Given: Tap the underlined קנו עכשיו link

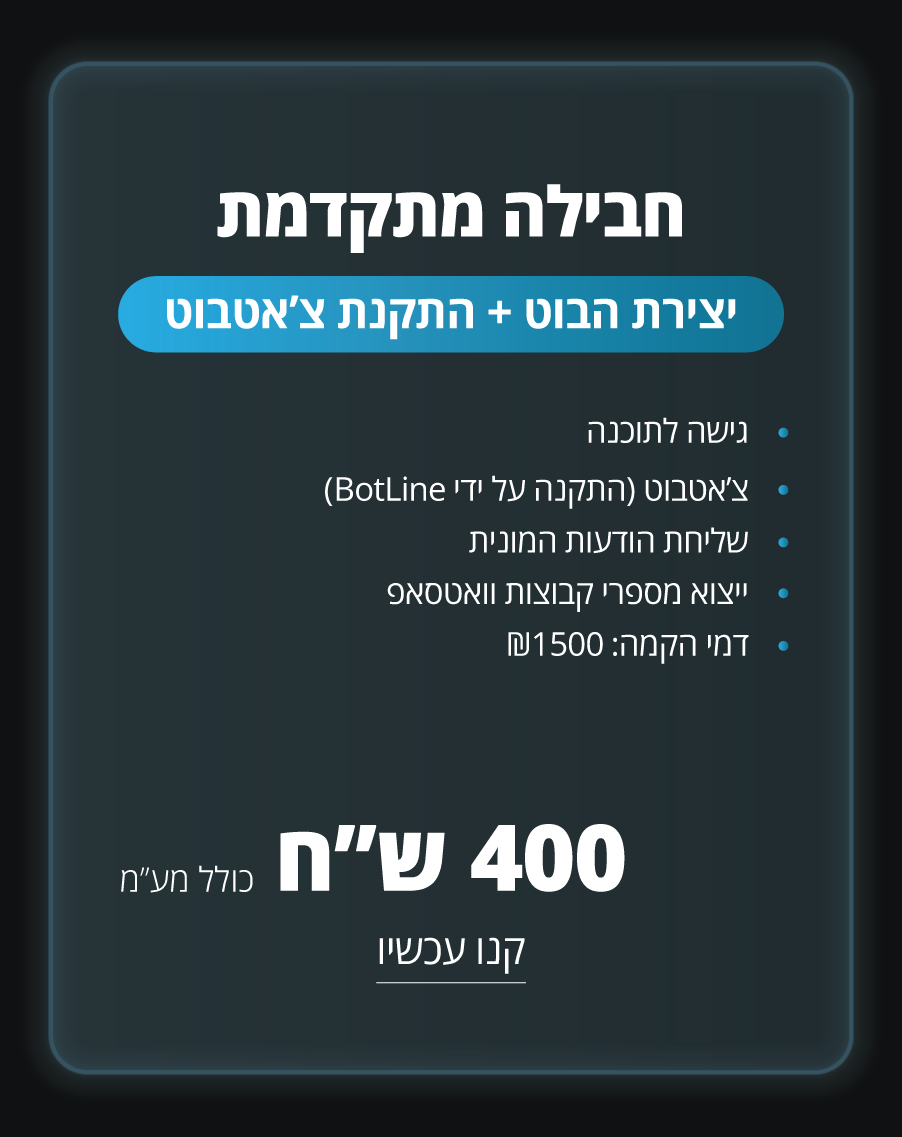Looking at the screenshot, I should coord(451,952).
